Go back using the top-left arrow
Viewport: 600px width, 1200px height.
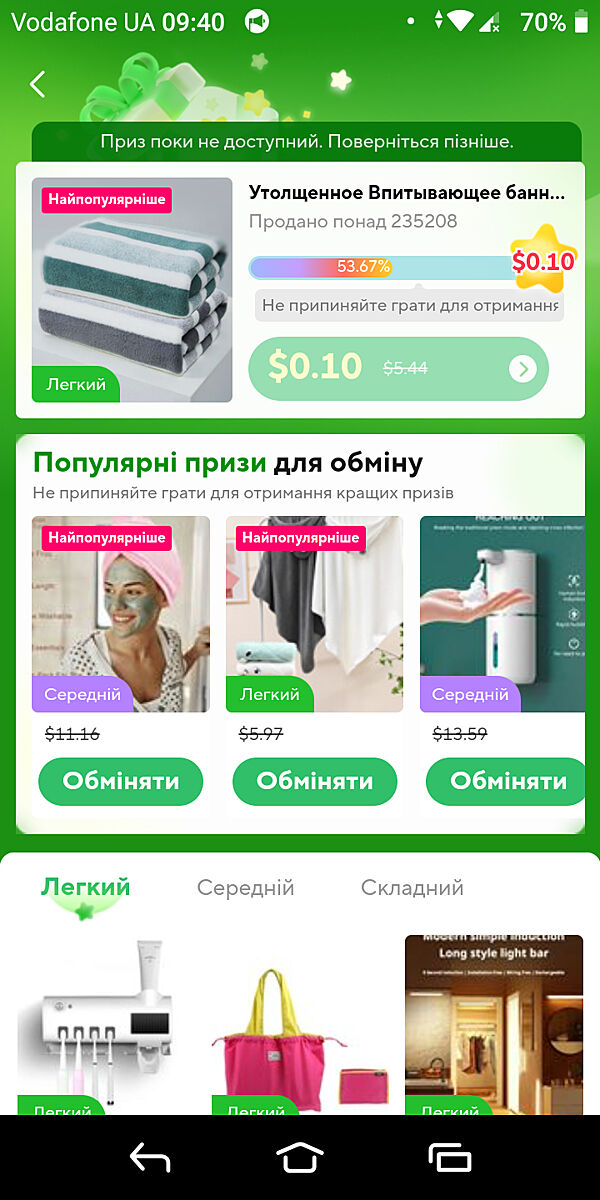tap(38, 85)
